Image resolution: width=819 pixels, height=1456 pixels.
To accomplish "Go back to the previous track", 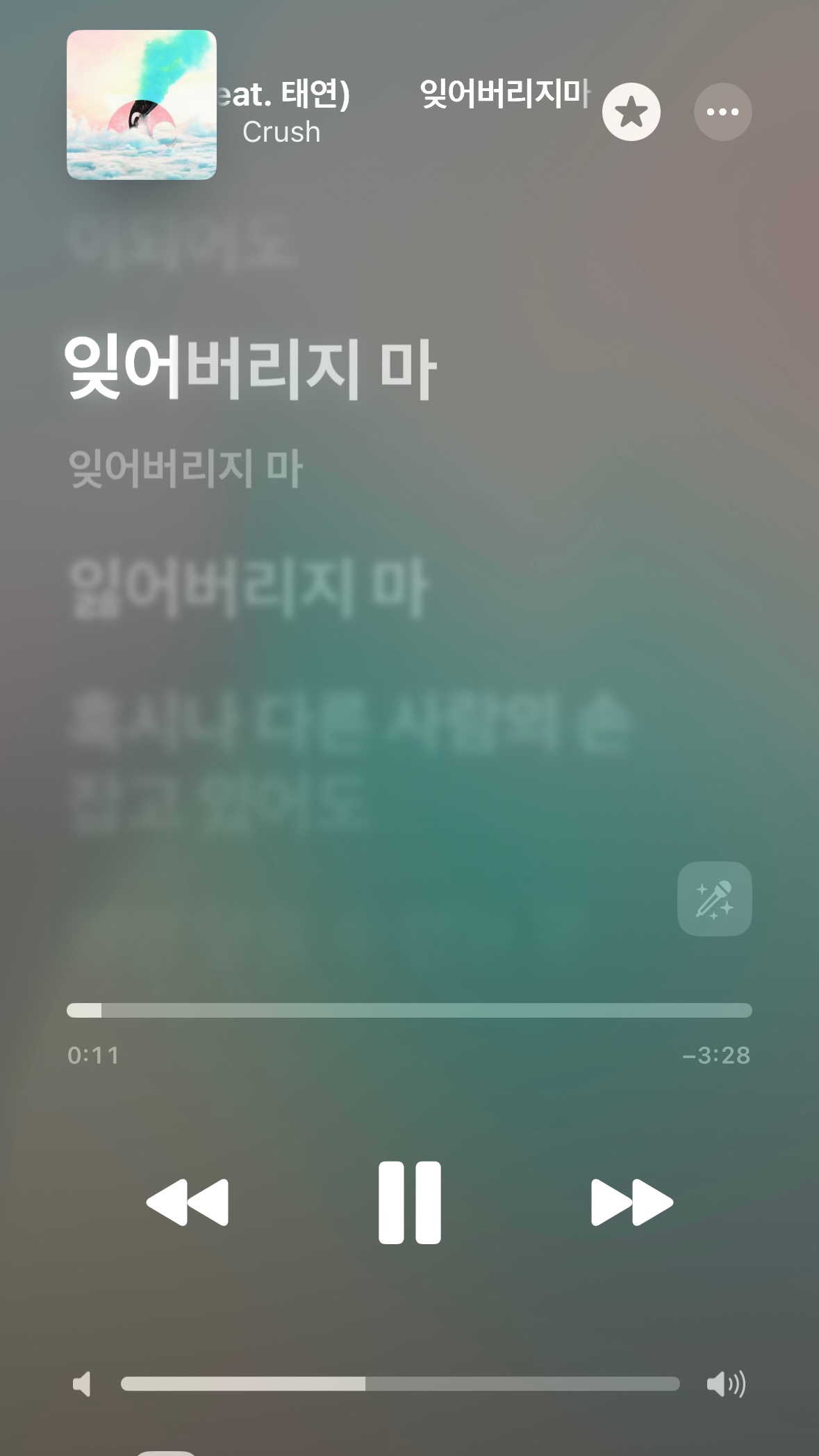I will (x=188, y=1202).
